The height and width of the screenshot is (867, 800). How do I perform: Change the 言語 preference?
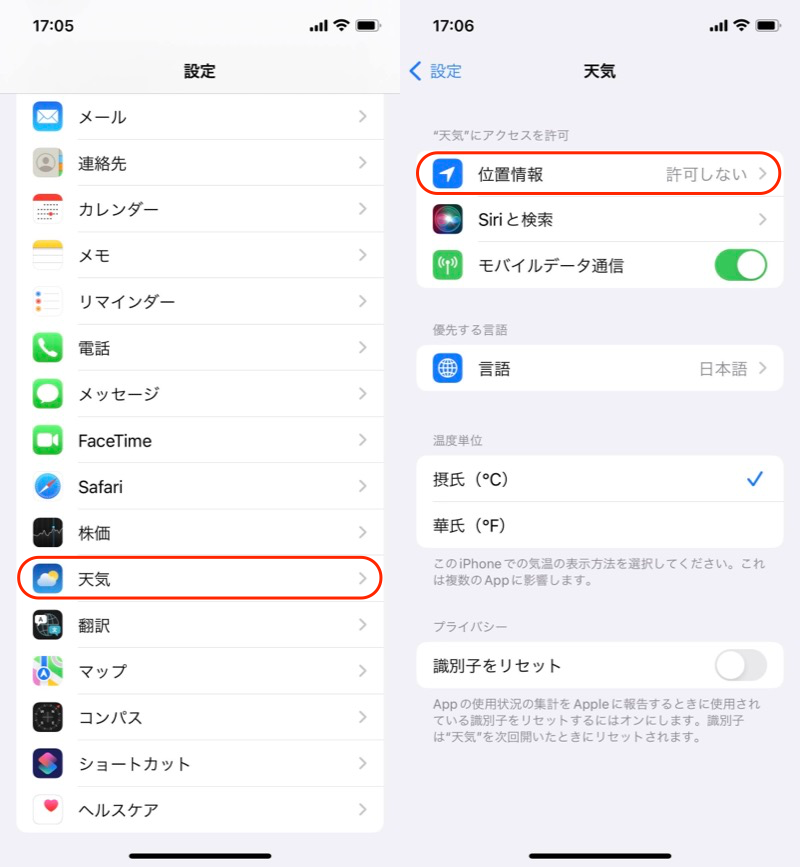(600, 369)
